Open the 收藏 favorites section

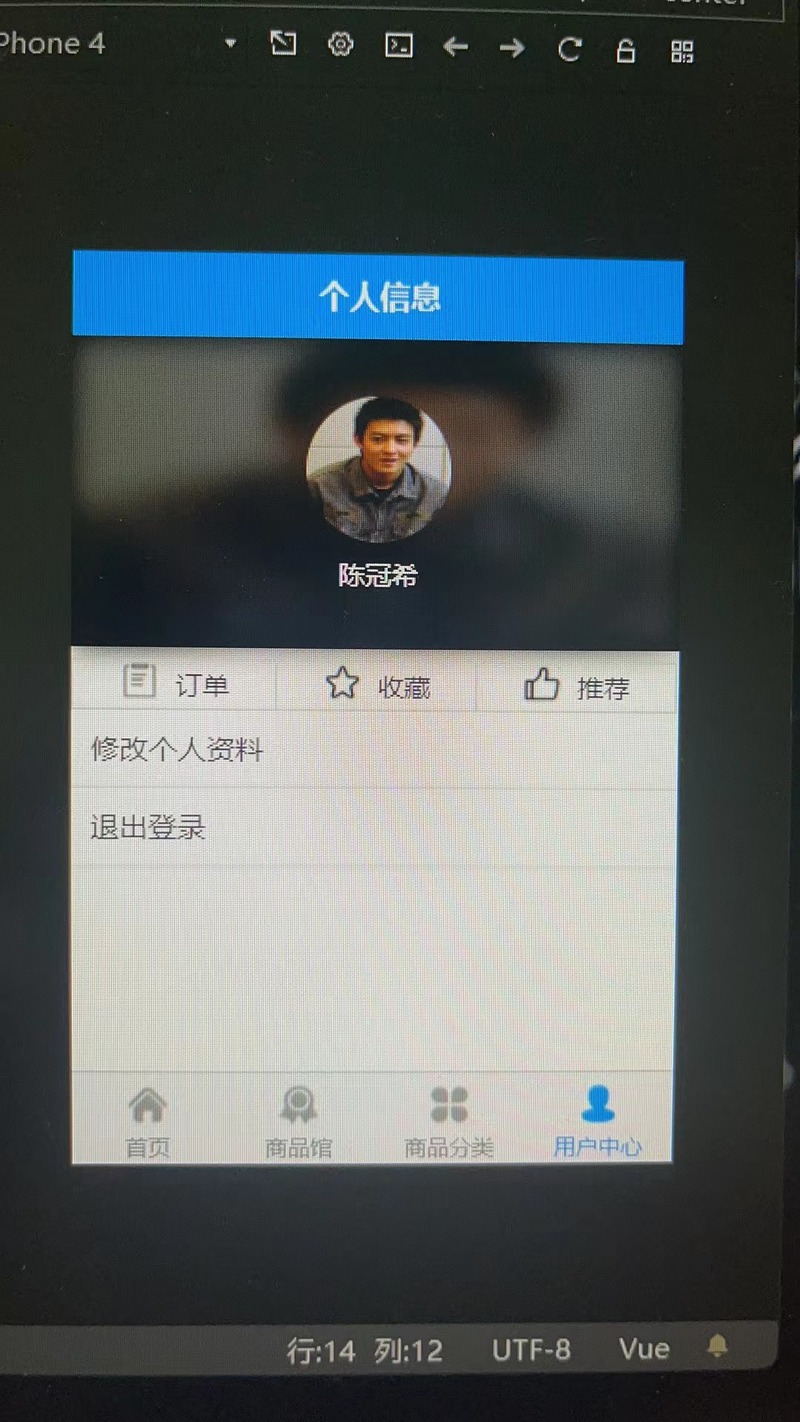click(x=376, y=685)
